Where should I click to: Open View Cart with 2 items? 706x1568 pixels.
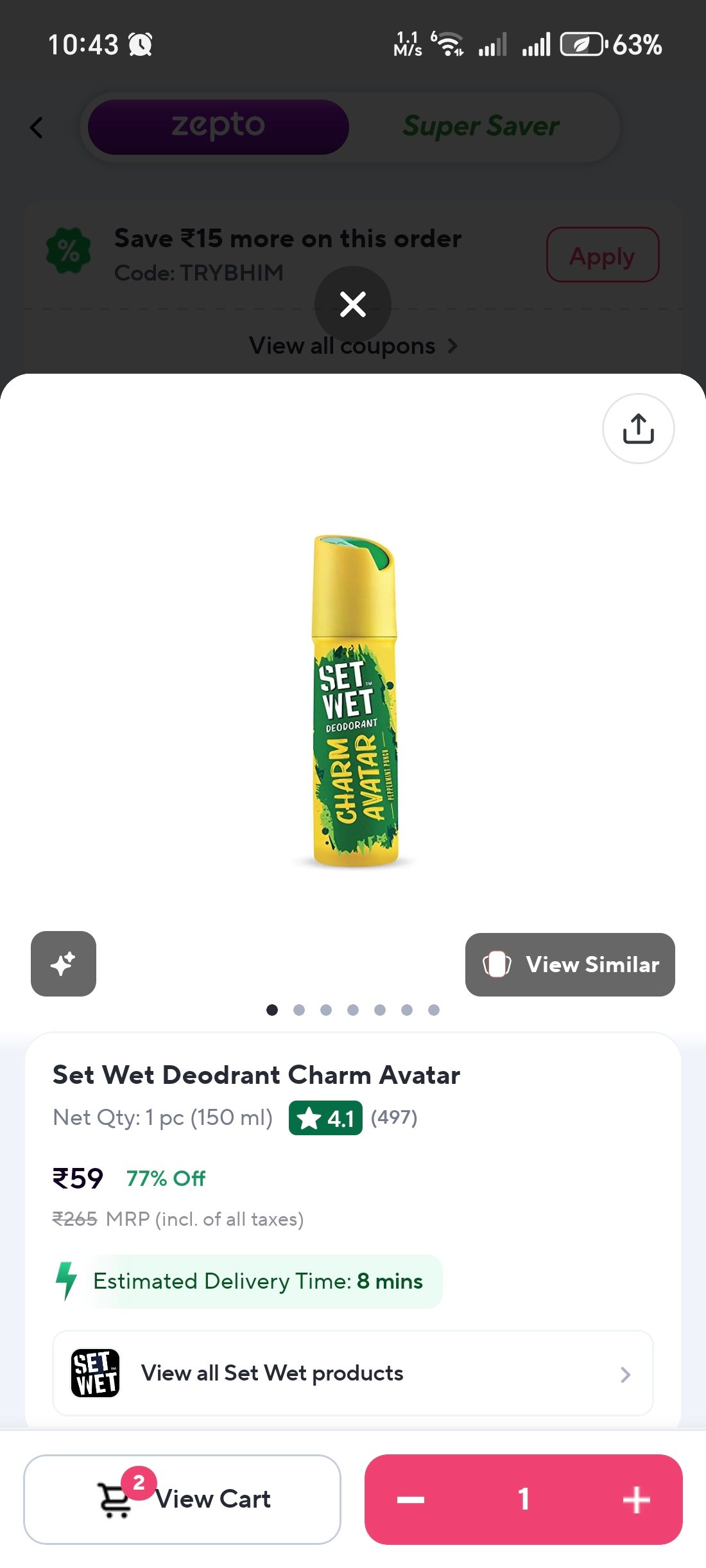182,1499
